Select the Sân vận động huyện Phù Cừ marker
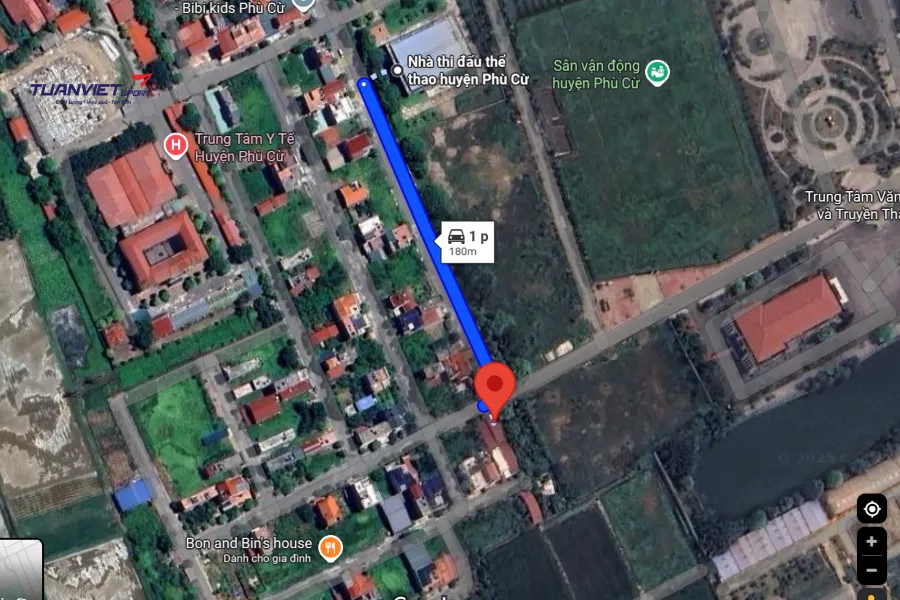900x600 pixels. point(657,72)
